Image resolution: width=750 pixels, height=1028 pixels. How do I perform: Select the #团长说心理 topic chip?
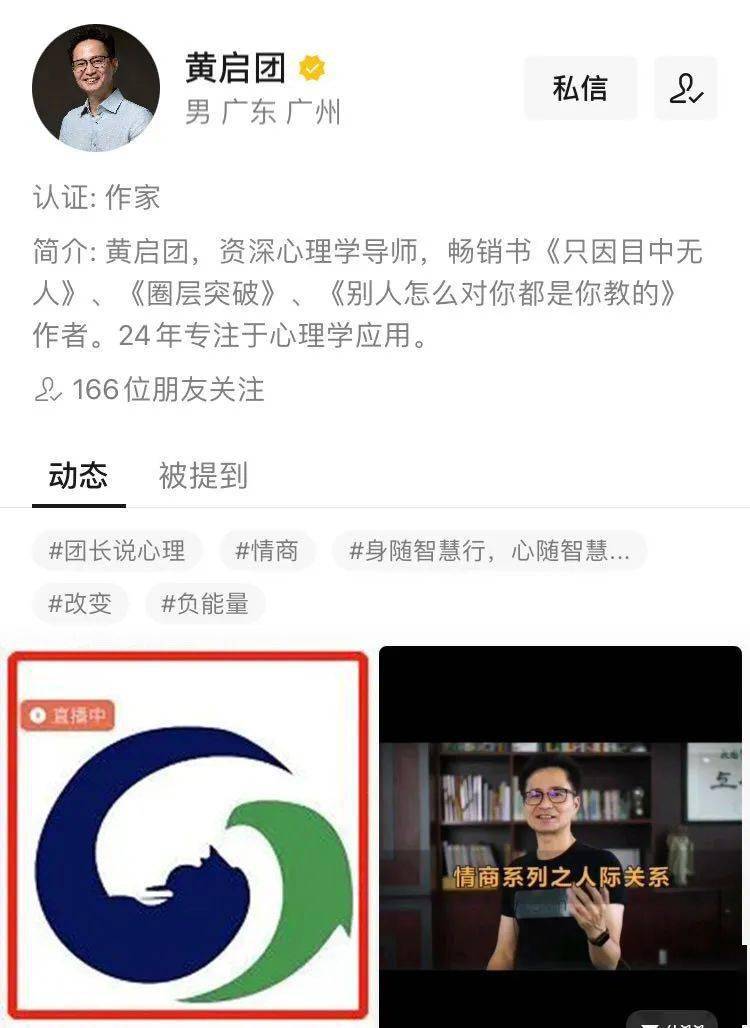[117, 550]
